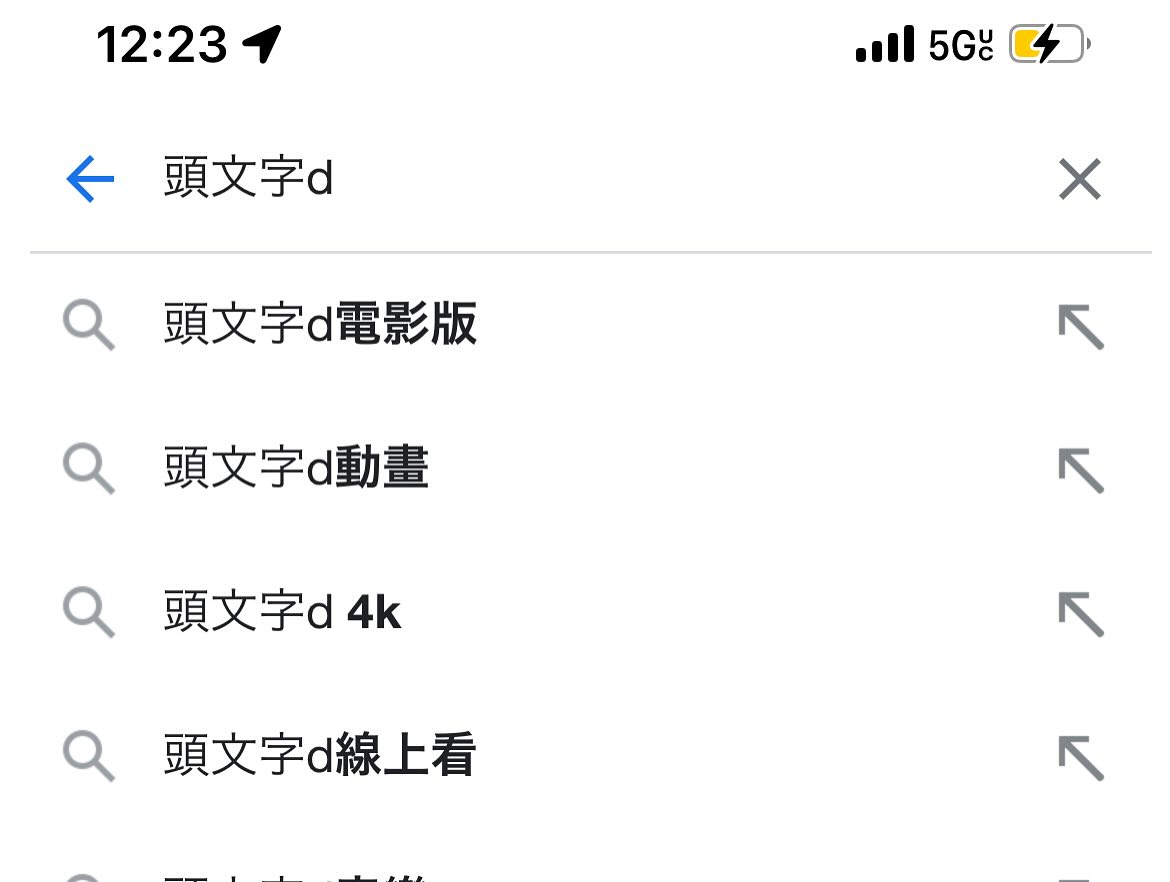Screen dimensions: 1170x882
Task: Use the arrow beside 頭文字d線上看
Action: [1080, 757]
